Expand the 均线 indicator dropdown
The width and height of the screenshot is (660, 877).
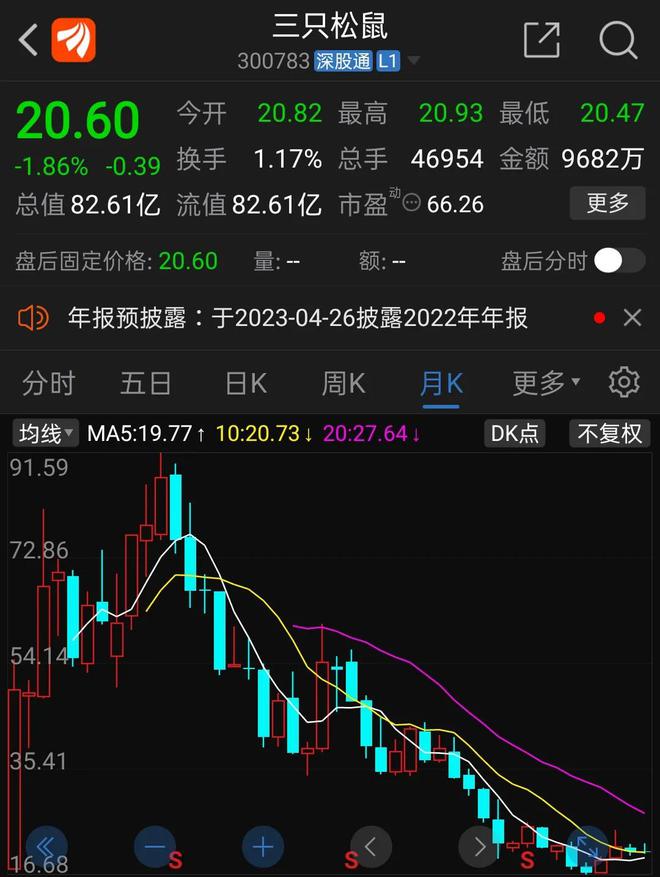46,433
